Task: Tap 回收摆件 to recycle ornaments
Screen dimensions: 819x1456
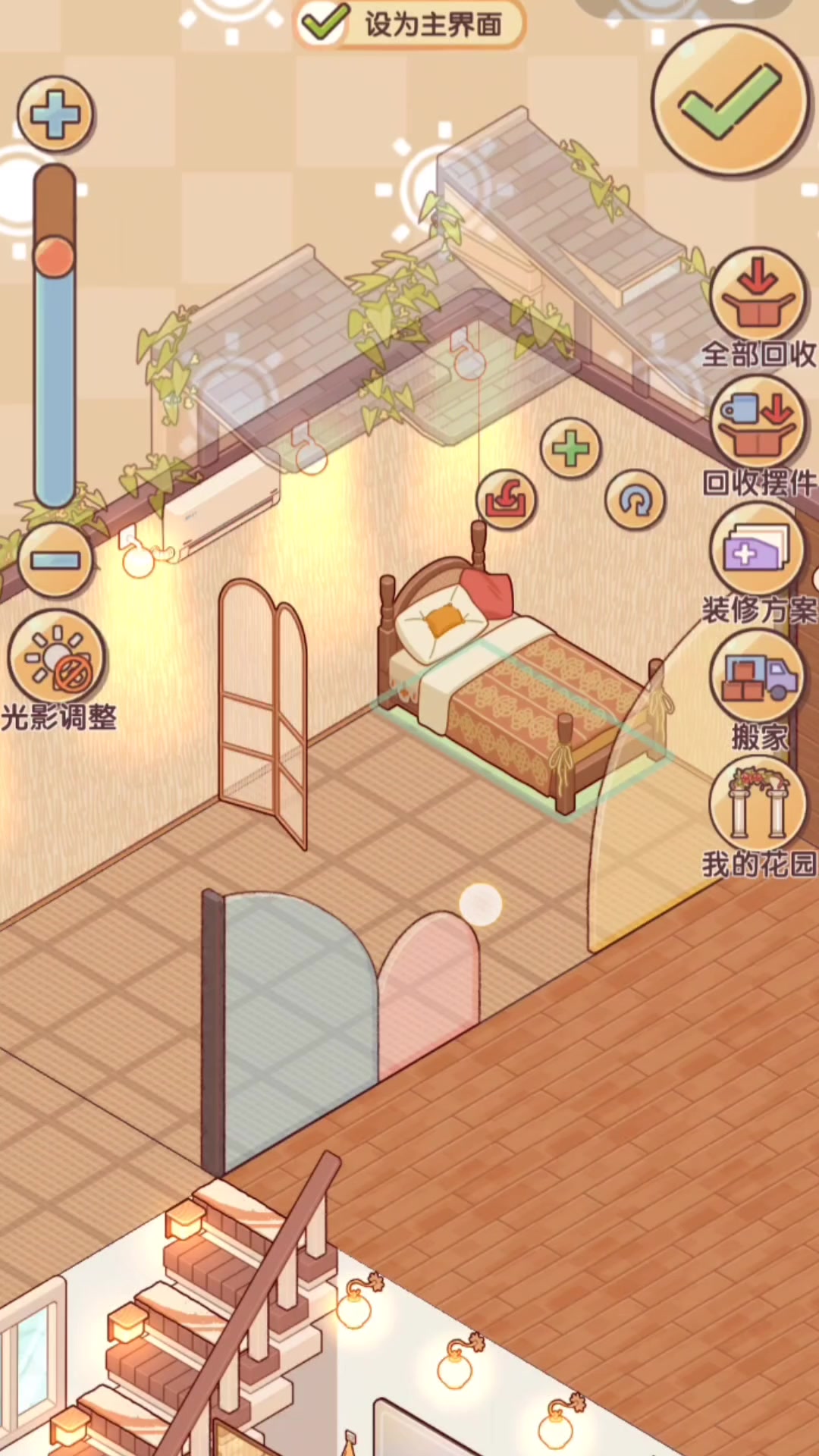Action: pos(758,437)
